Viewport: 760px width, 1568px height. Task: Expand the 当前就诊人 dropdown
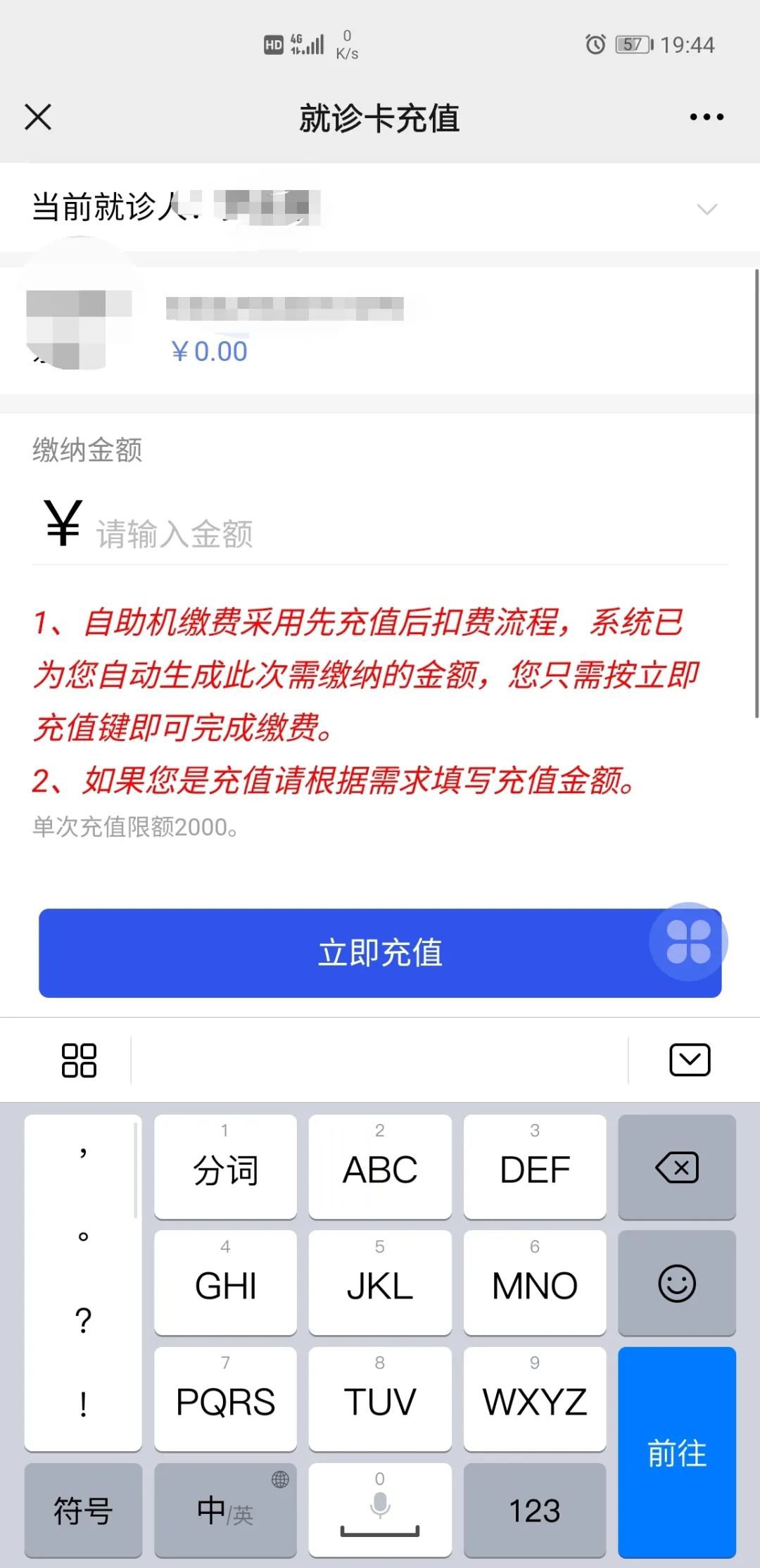(706, 209)
